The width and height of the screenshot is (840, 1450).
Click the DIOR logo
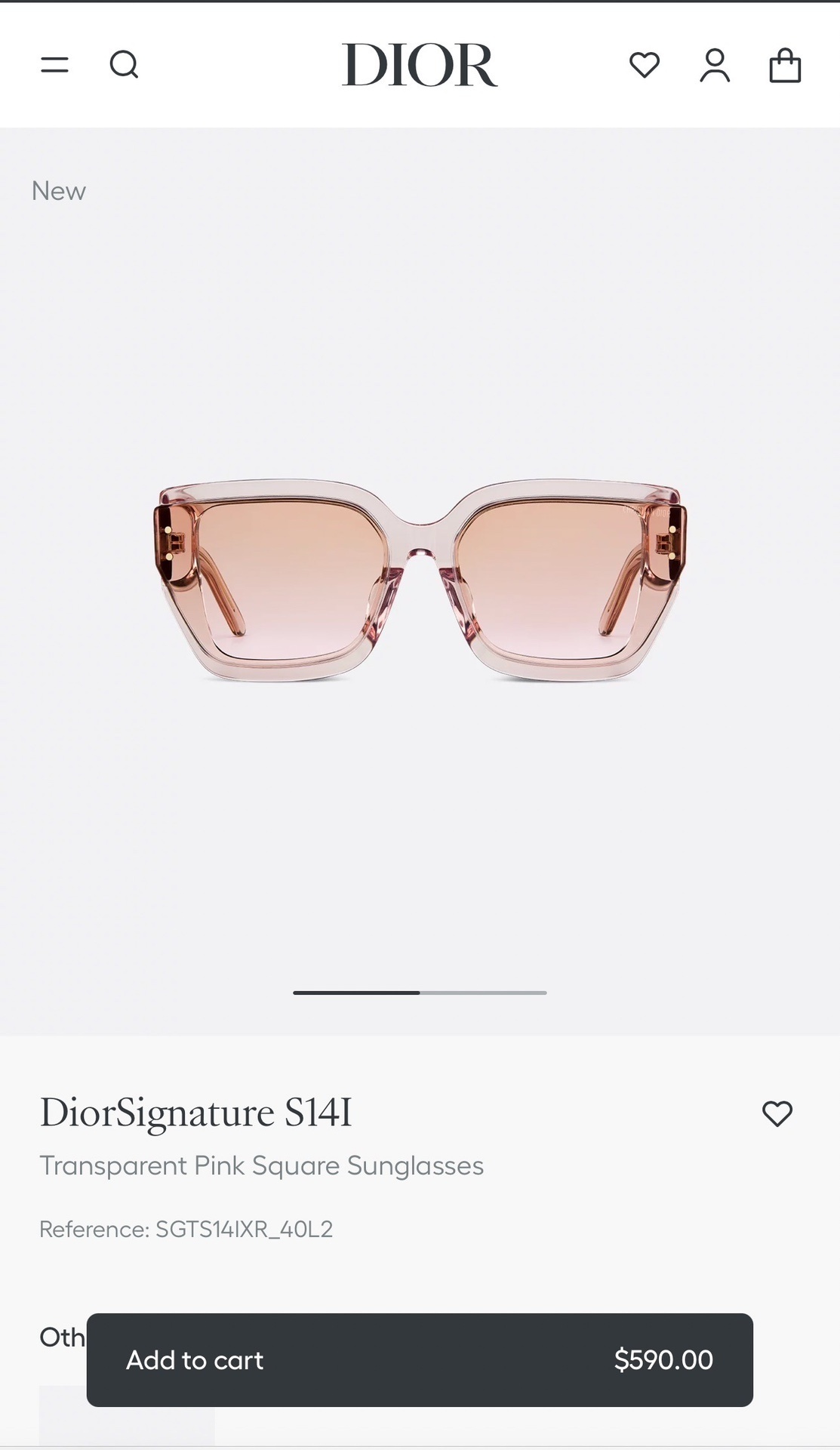click(x=420, y=66)
